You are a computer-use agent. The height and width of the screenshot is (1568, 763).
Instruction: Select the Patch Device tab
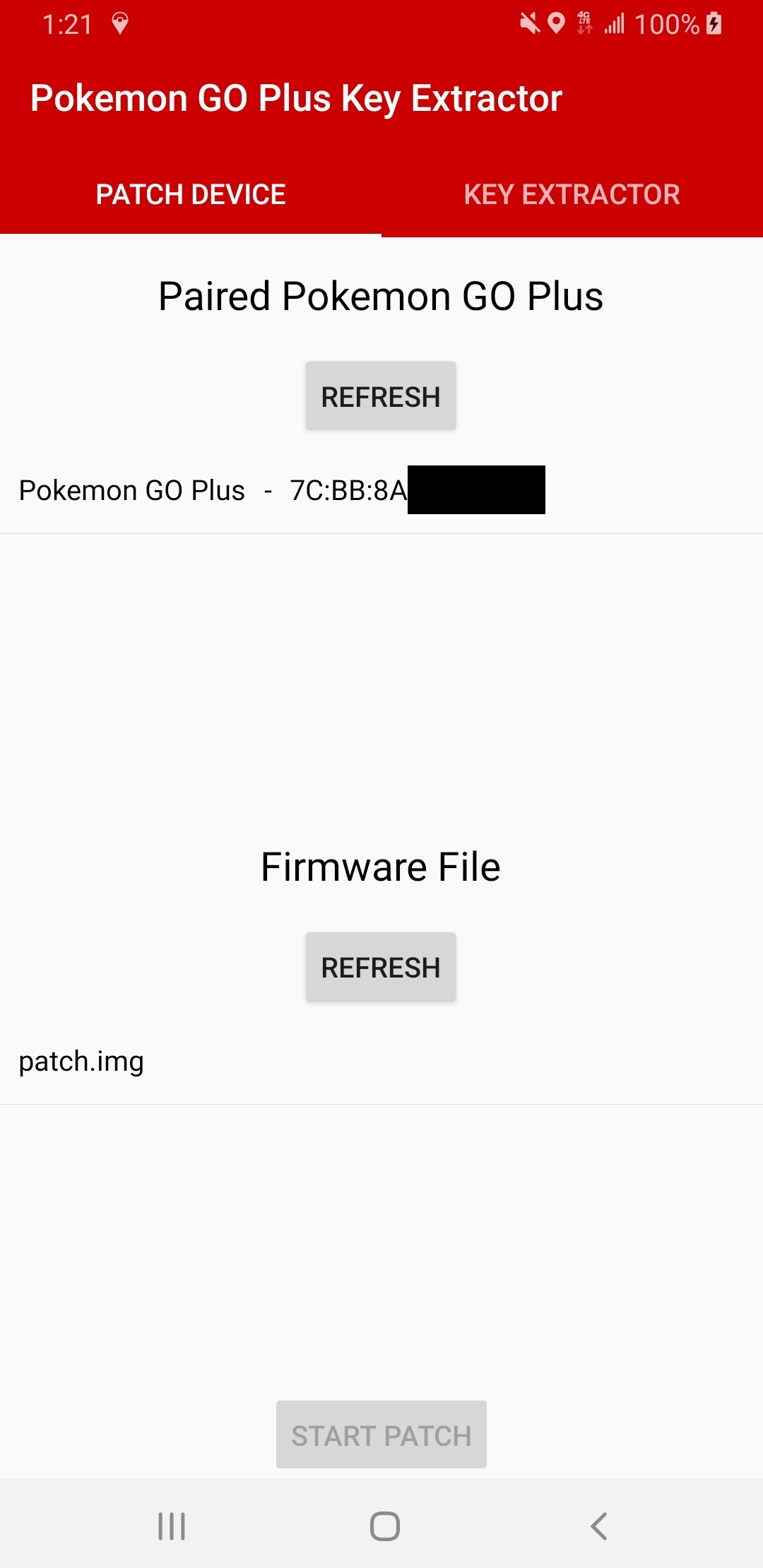pos(191,194)
